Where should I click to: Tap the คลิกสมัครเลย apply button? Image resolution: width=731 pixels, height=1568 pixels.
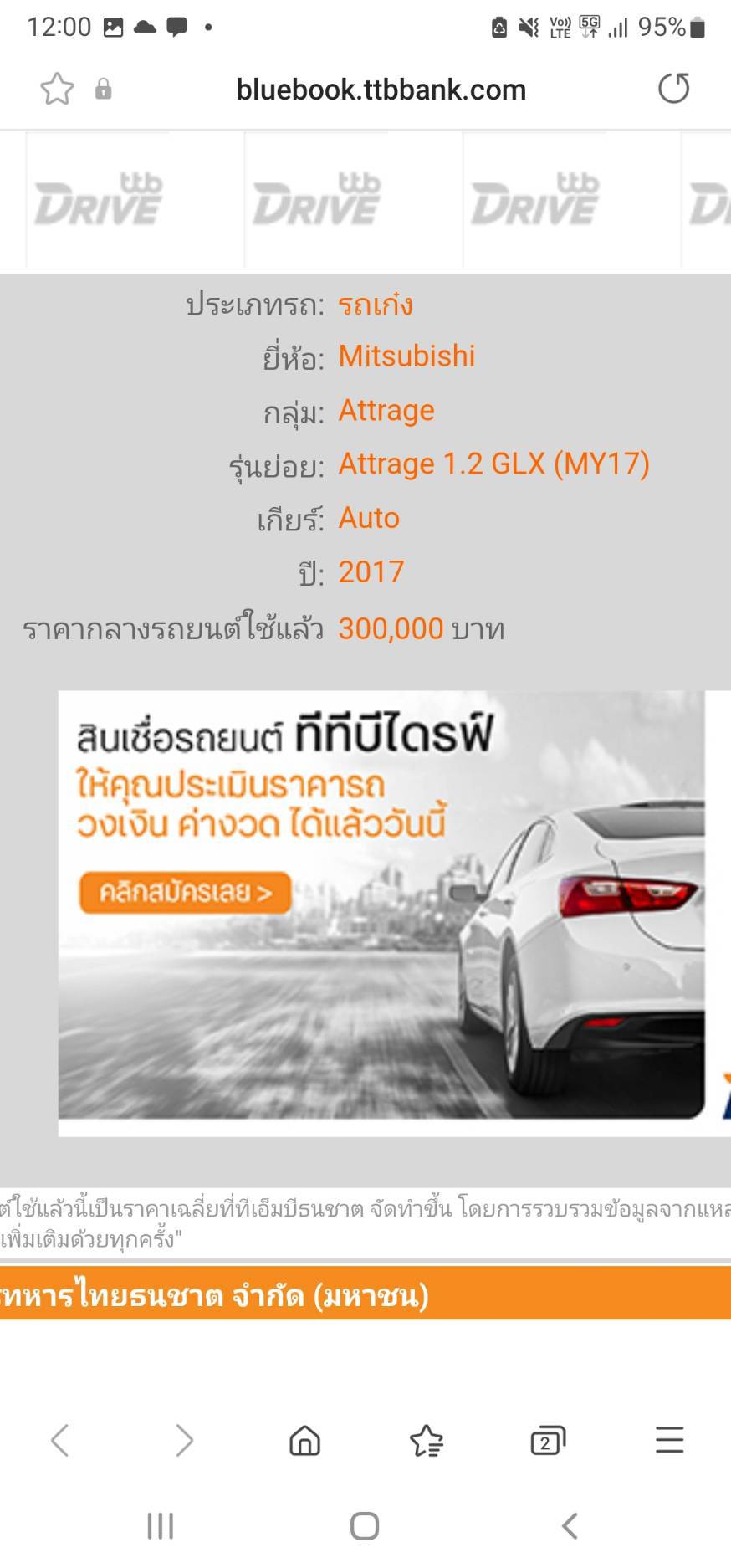pos(186,893)
